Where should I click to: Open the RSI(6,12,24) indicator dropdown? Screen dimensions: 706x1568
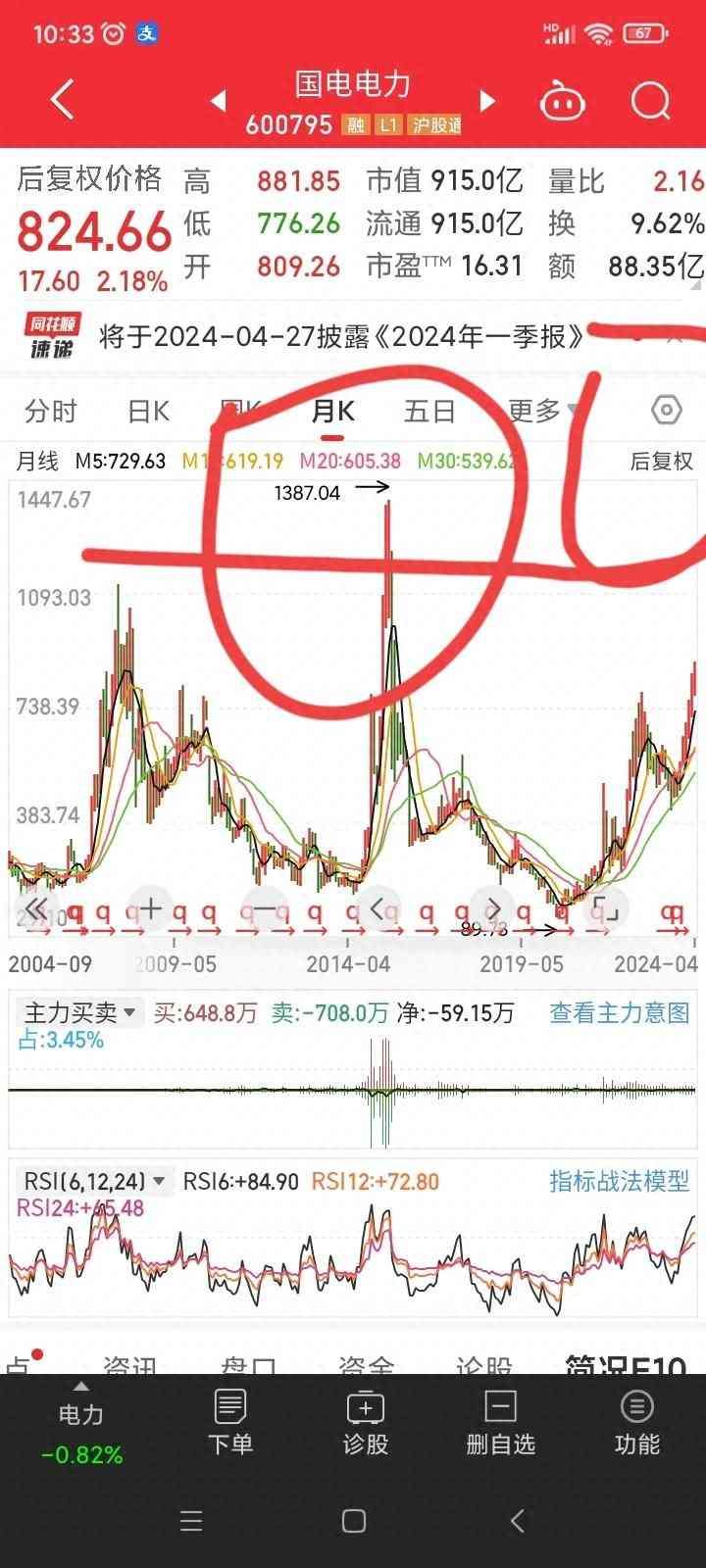(x=94, y=1181)
